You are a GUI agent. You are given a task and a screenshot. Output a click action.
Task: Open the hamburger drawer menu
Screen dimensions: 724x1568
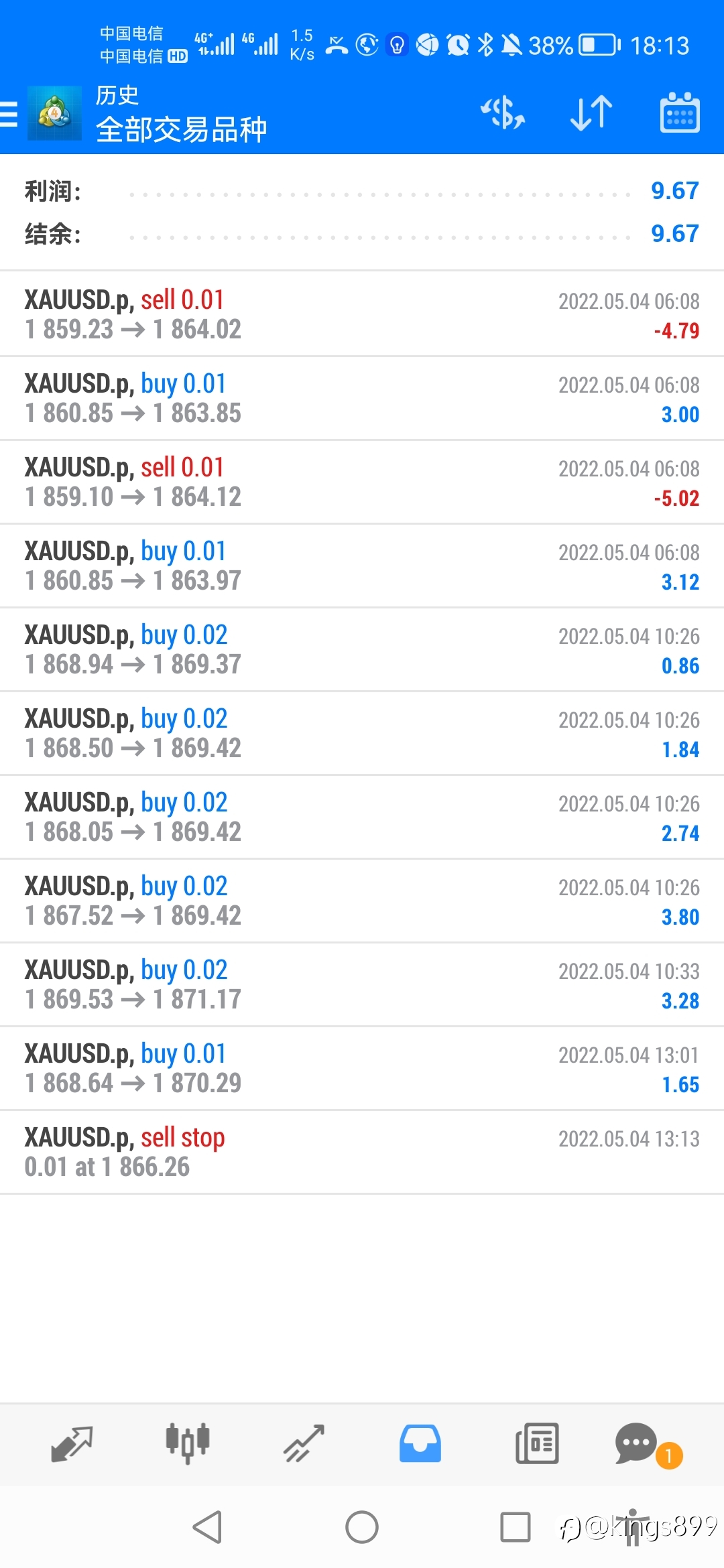(9, 113)
